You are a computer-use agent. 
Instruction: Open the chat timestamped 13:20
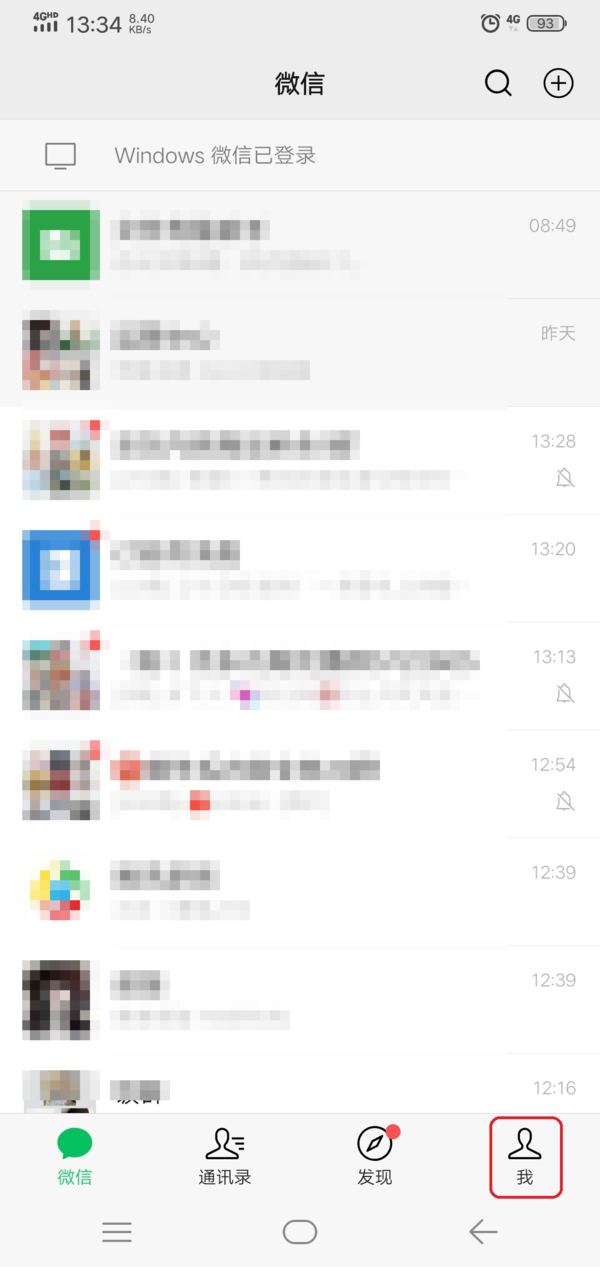300,568
